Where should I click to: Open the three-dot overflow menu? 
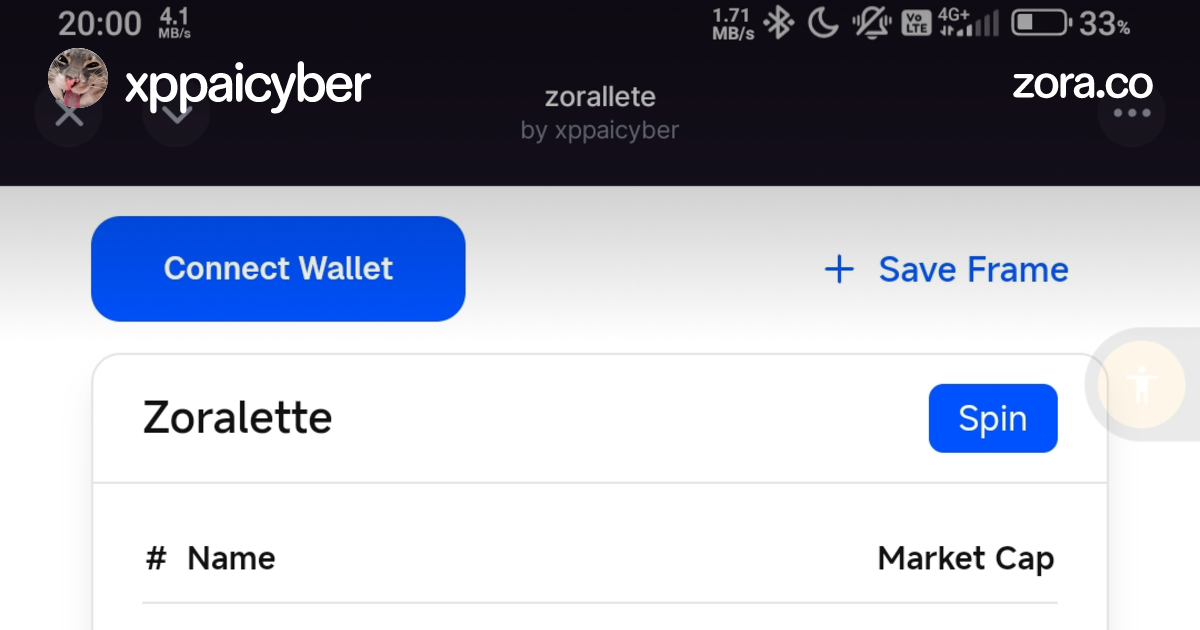tap(1132, 113)
